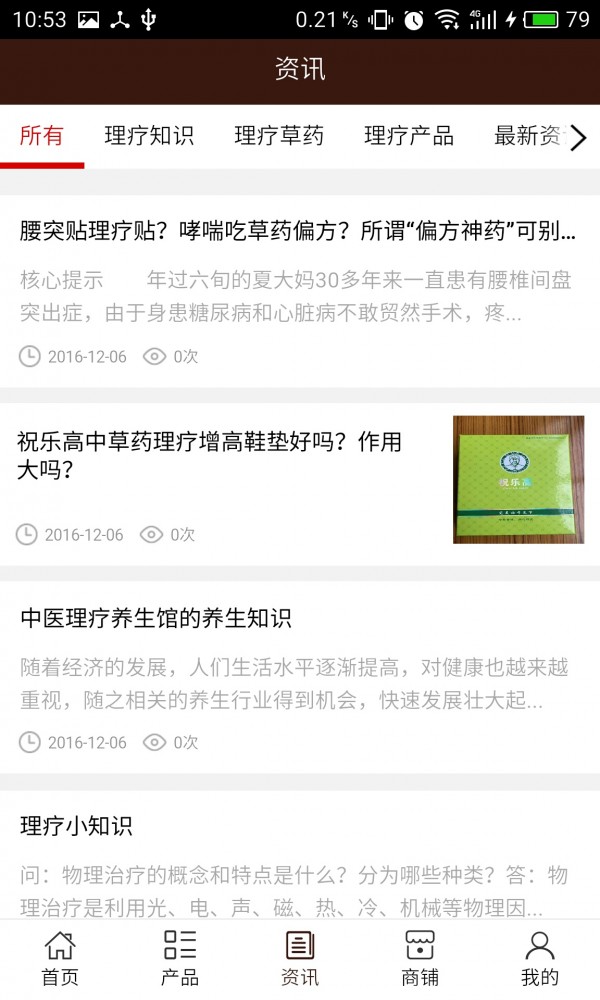Switch to the 产品 bottom tab
The image size is (600, 1000).
point(180,958)
